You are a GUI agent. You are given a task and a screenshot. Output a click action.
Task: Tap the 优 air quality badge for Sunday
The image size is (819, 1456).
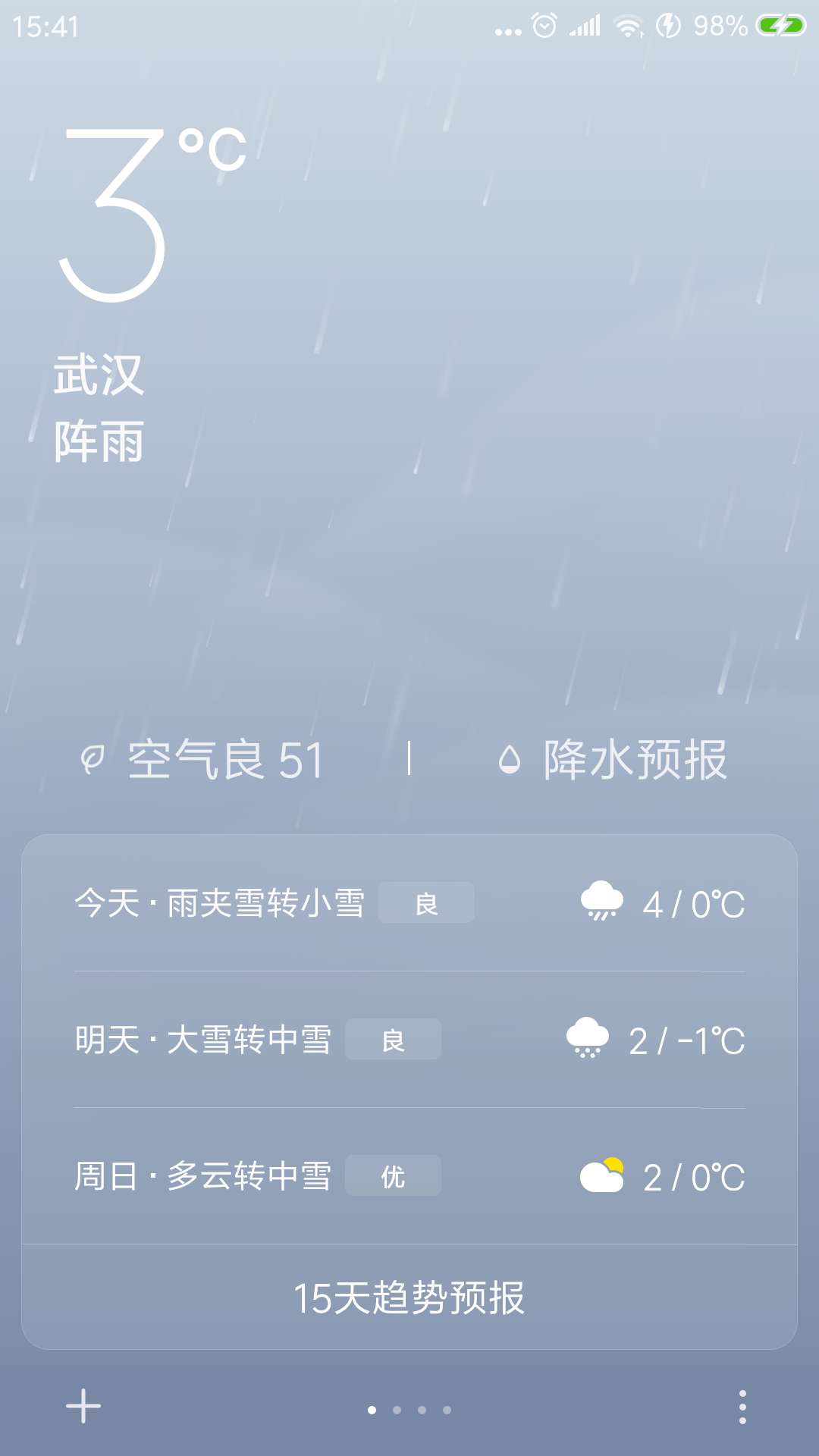tap(393, 1175)
